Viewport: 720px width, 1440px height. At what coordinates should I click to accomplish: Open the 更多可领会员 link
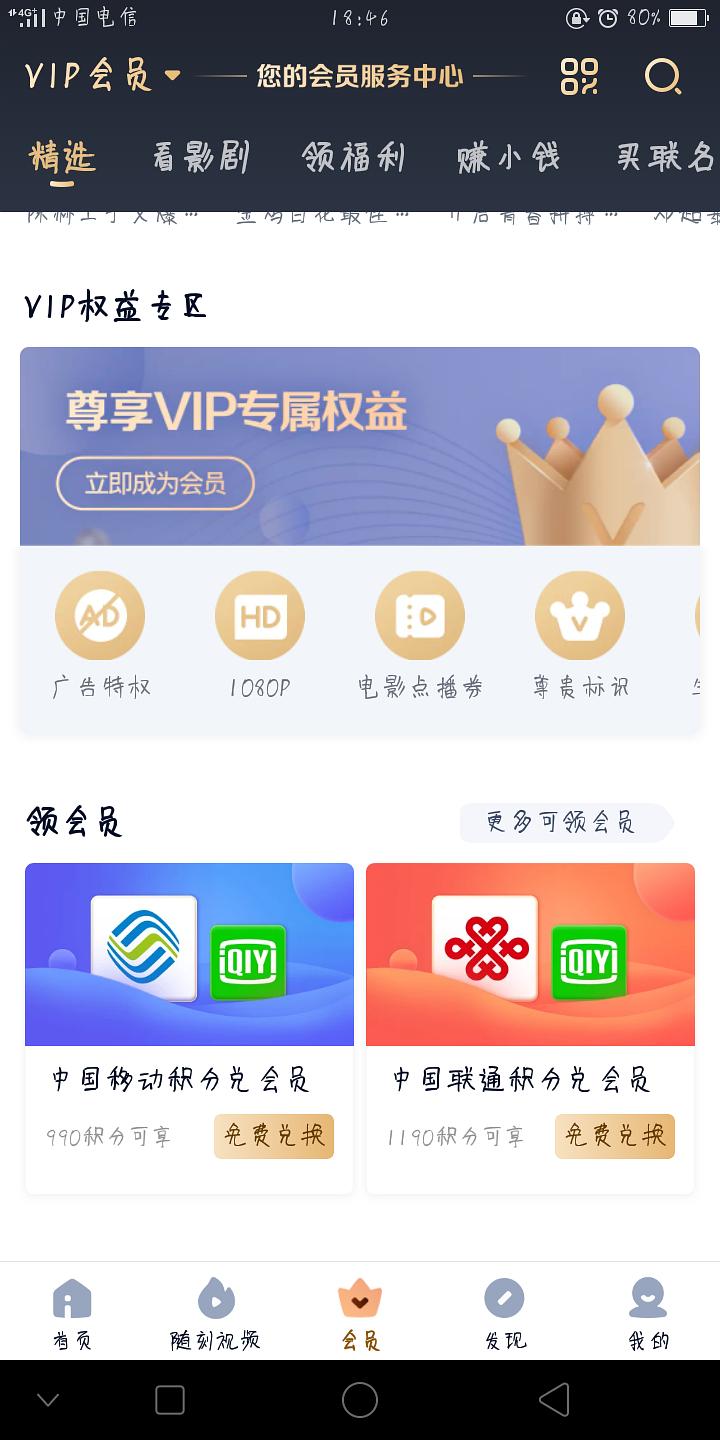pos(566,822)
